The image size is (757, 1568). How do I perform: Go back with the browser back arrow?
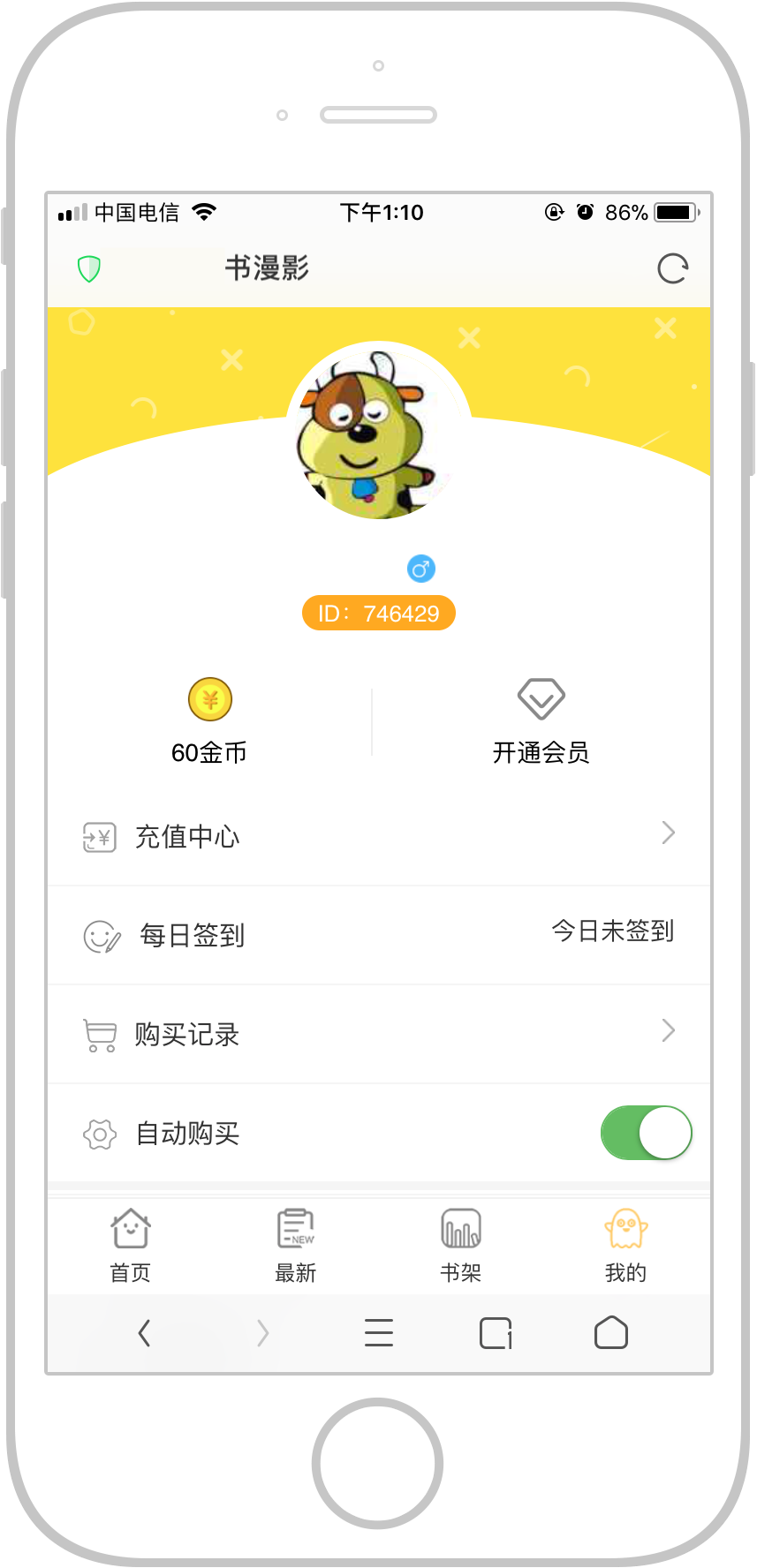[145, 1333]
